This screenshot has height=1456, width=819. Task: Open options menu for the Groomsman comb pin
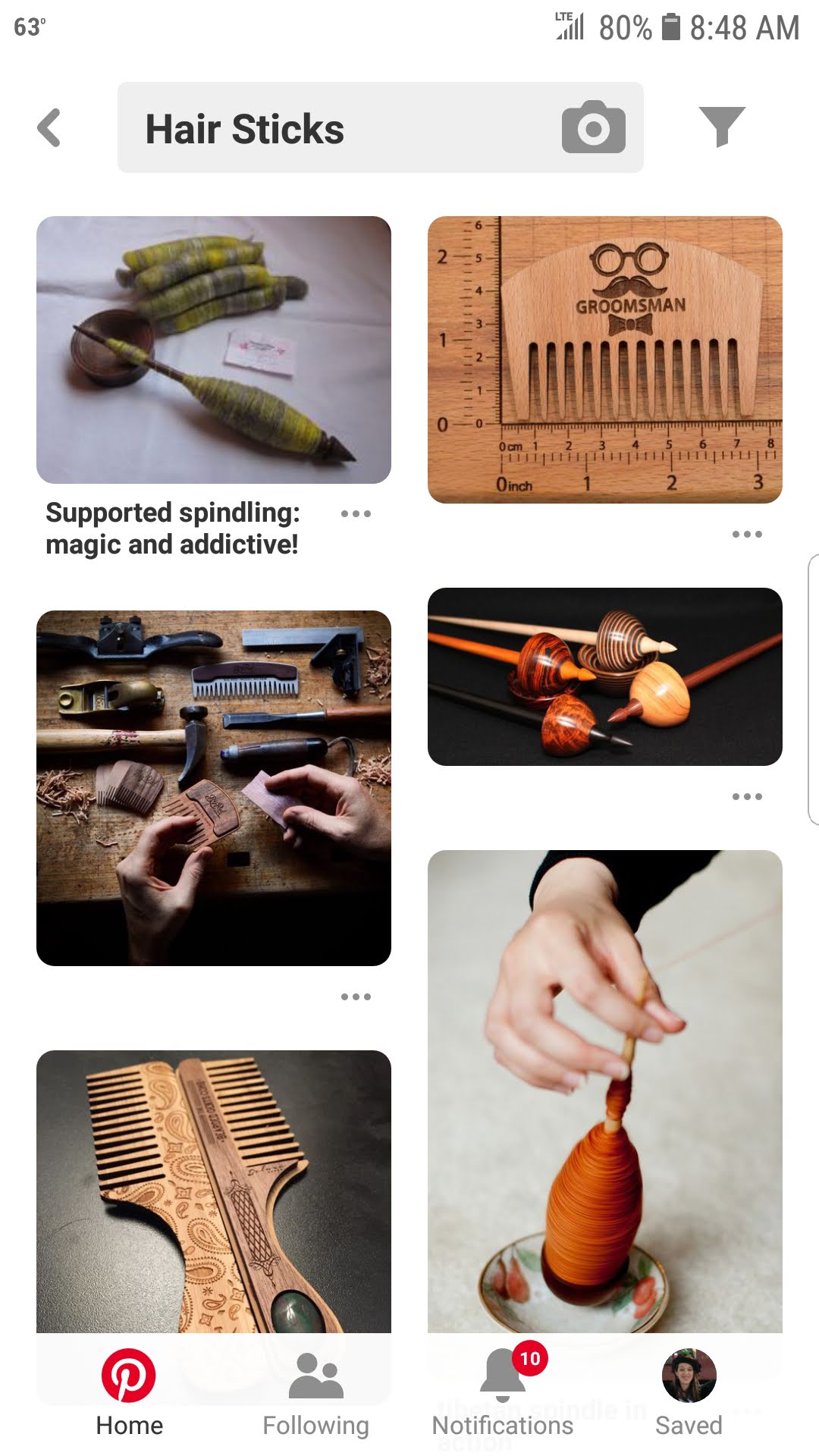[x=748, y=534]
